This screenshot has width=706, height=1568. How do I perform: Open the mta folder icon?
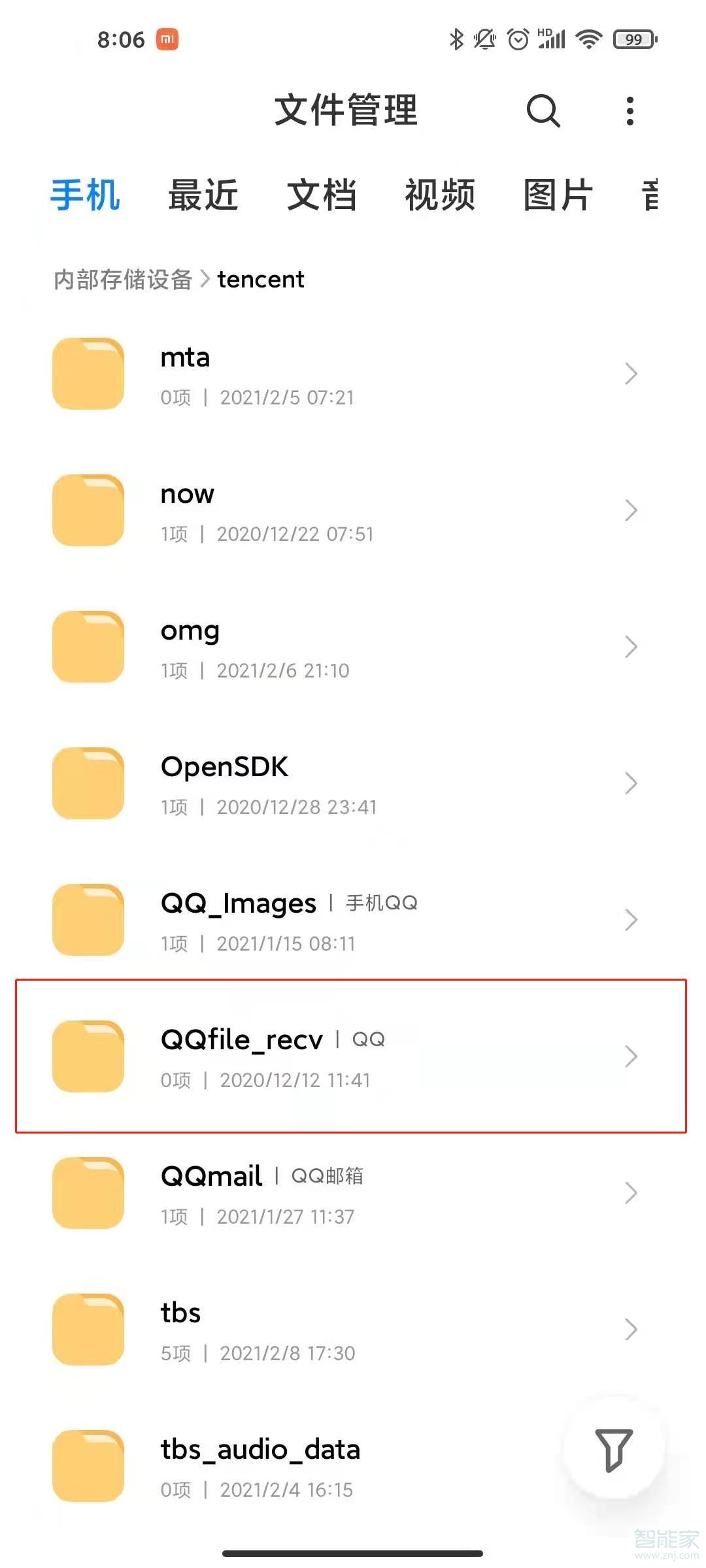tap(89, 373)
